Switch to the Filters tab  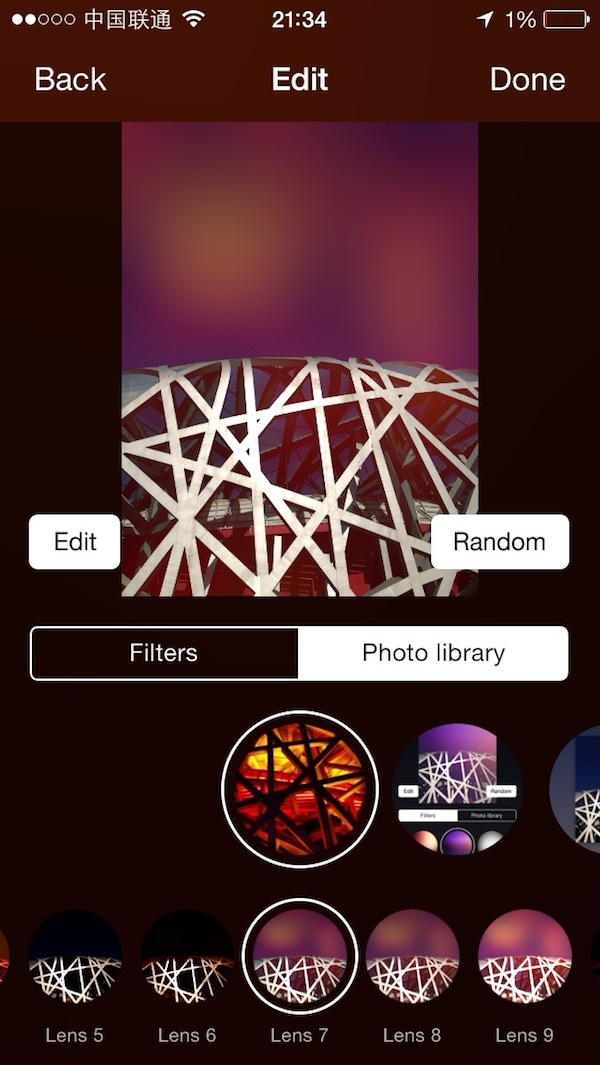point(164,653)
